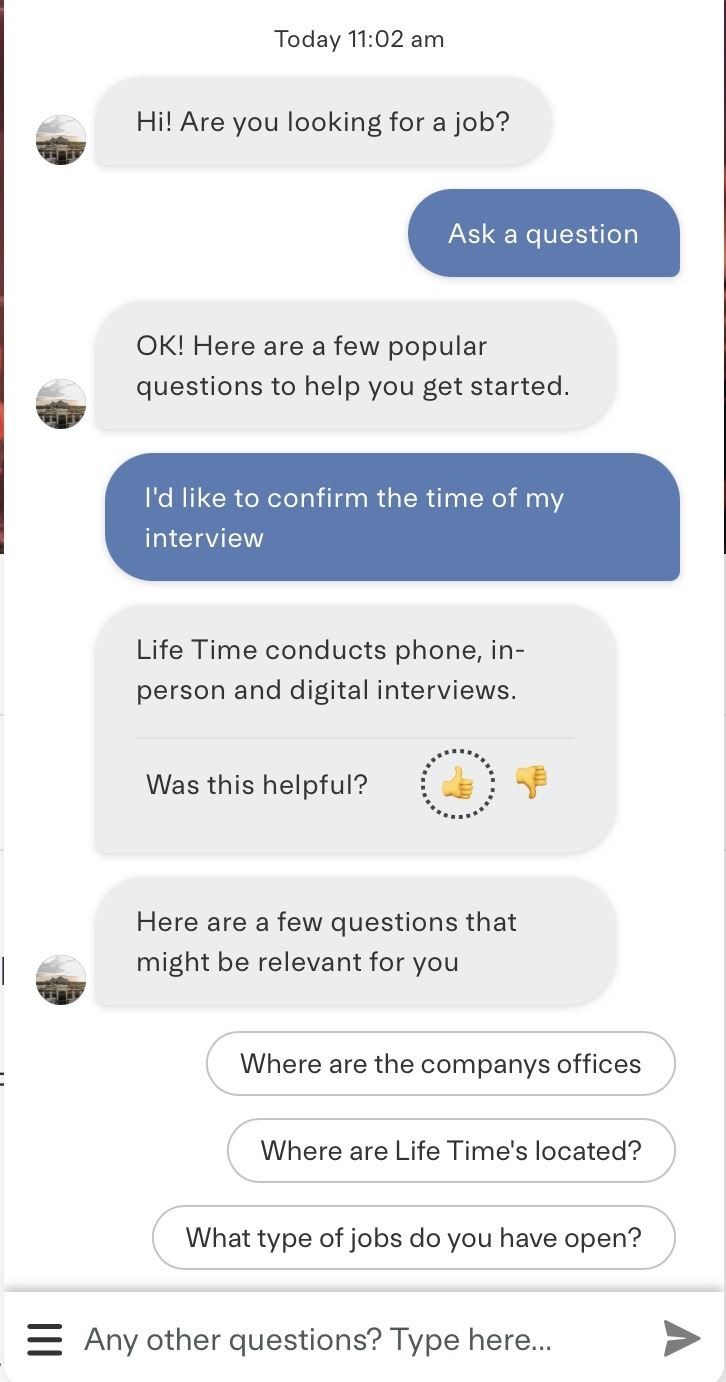
Task: Ask 'What type of jobs do you have open?'
Action: tap(414, 1238)
